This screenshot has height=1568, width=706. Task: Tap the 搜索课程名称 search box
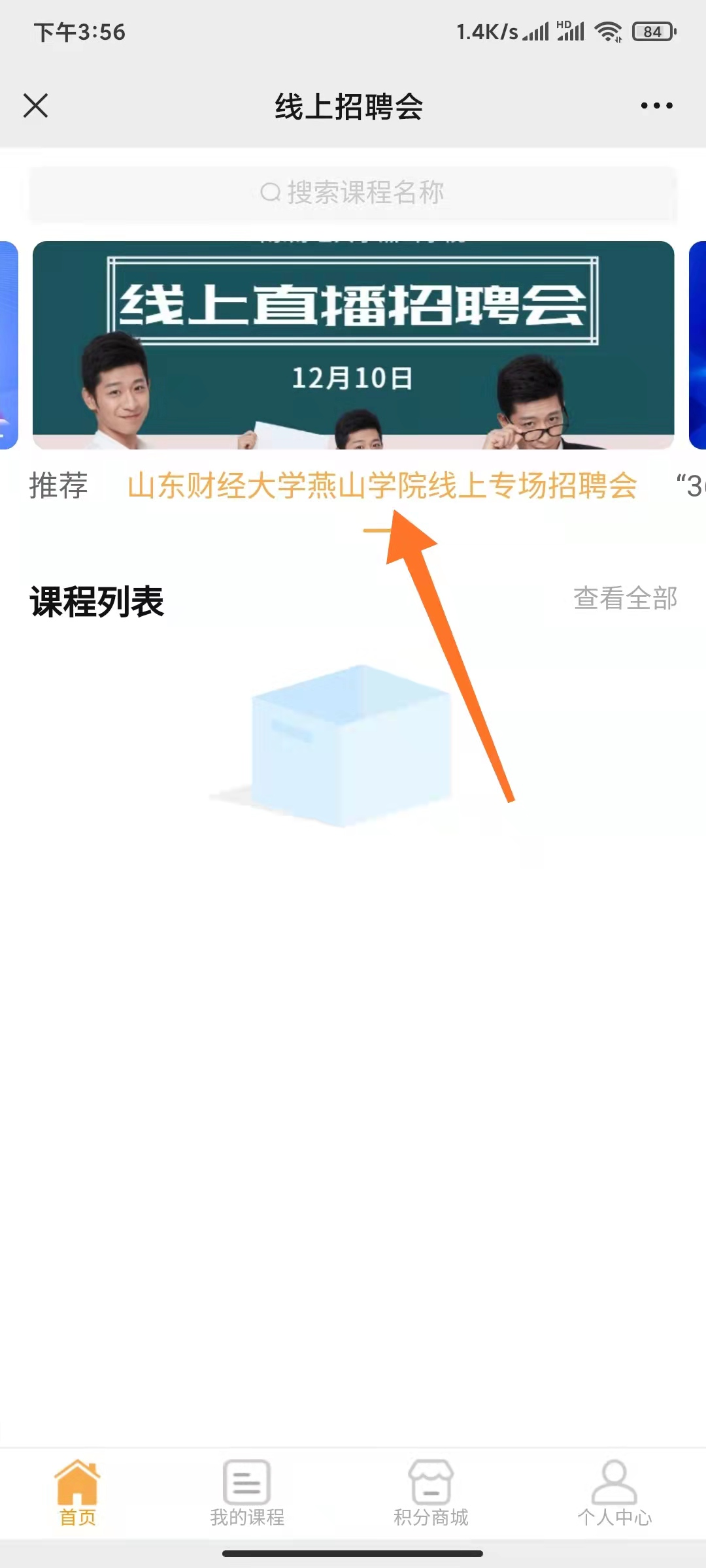(x=353, y=193)
